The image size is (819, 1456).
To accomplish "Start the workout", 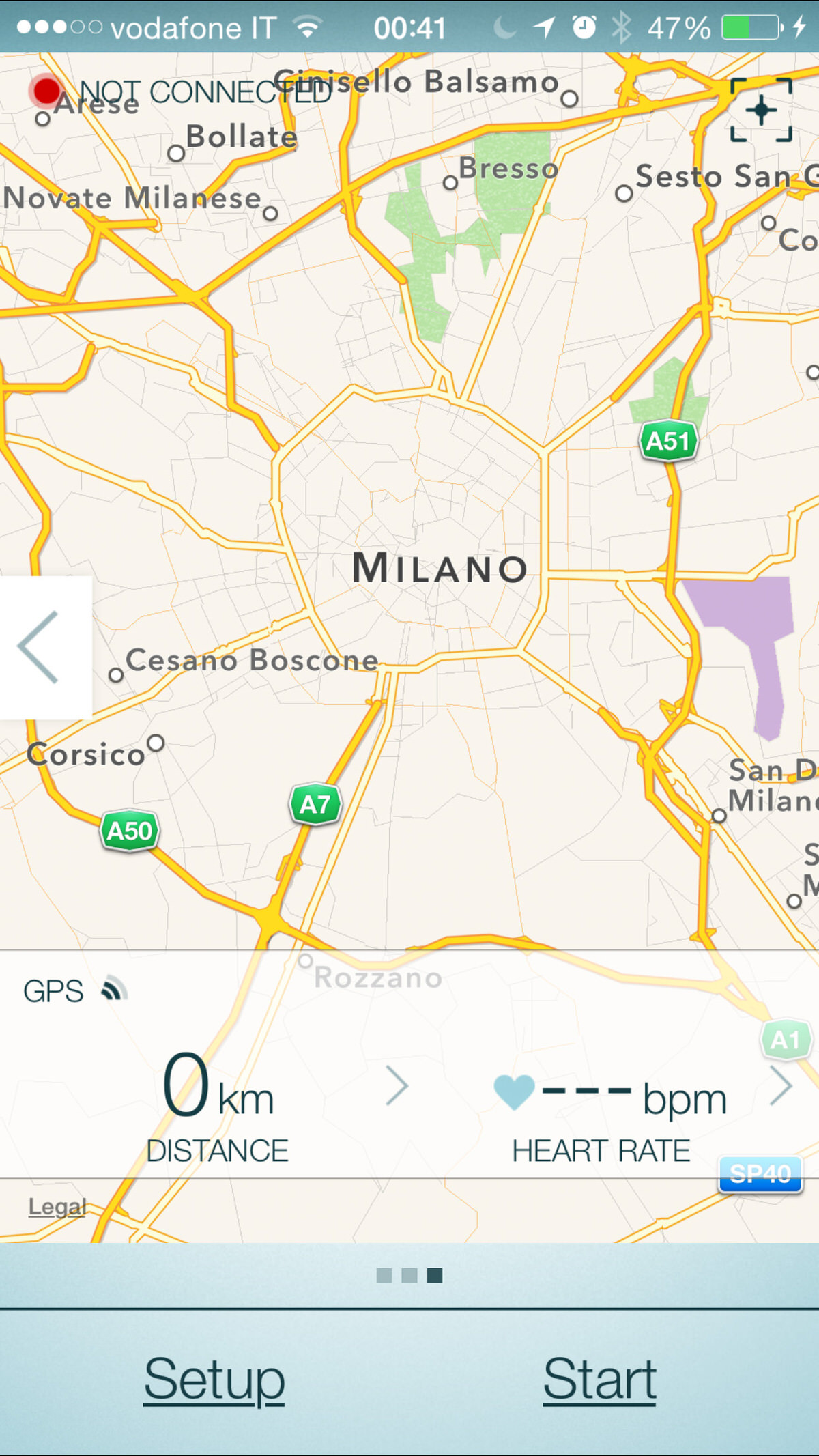I will pyautogui.click(x=599, y=1380).
